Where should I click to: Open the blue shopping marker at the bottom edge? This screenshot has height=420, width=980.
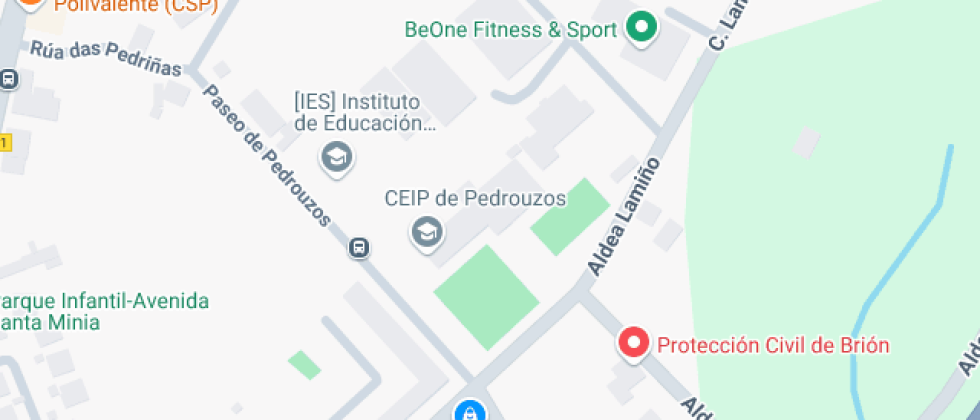pyautogui.click(x=470, y=411)
